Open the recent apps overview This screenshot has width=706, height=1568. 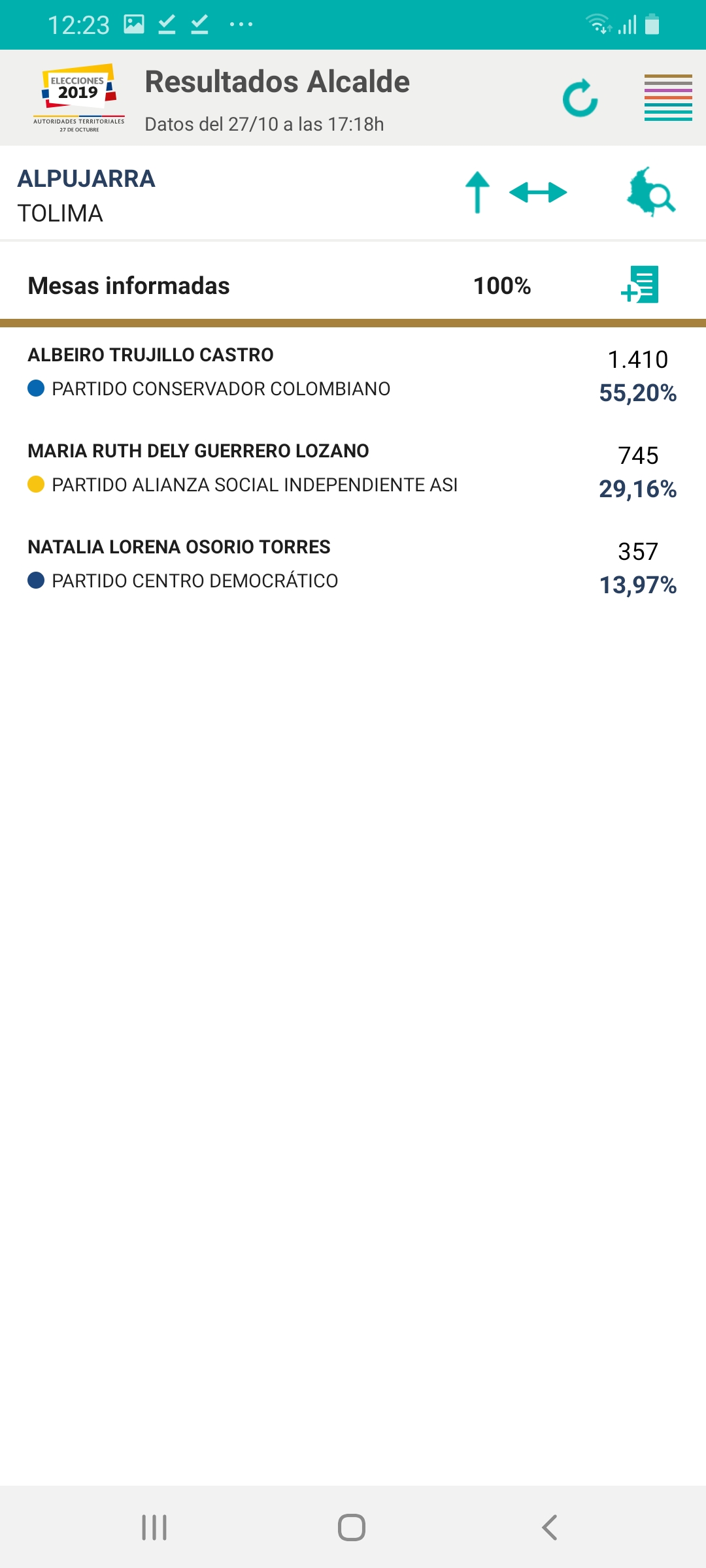click(154, 1527)
